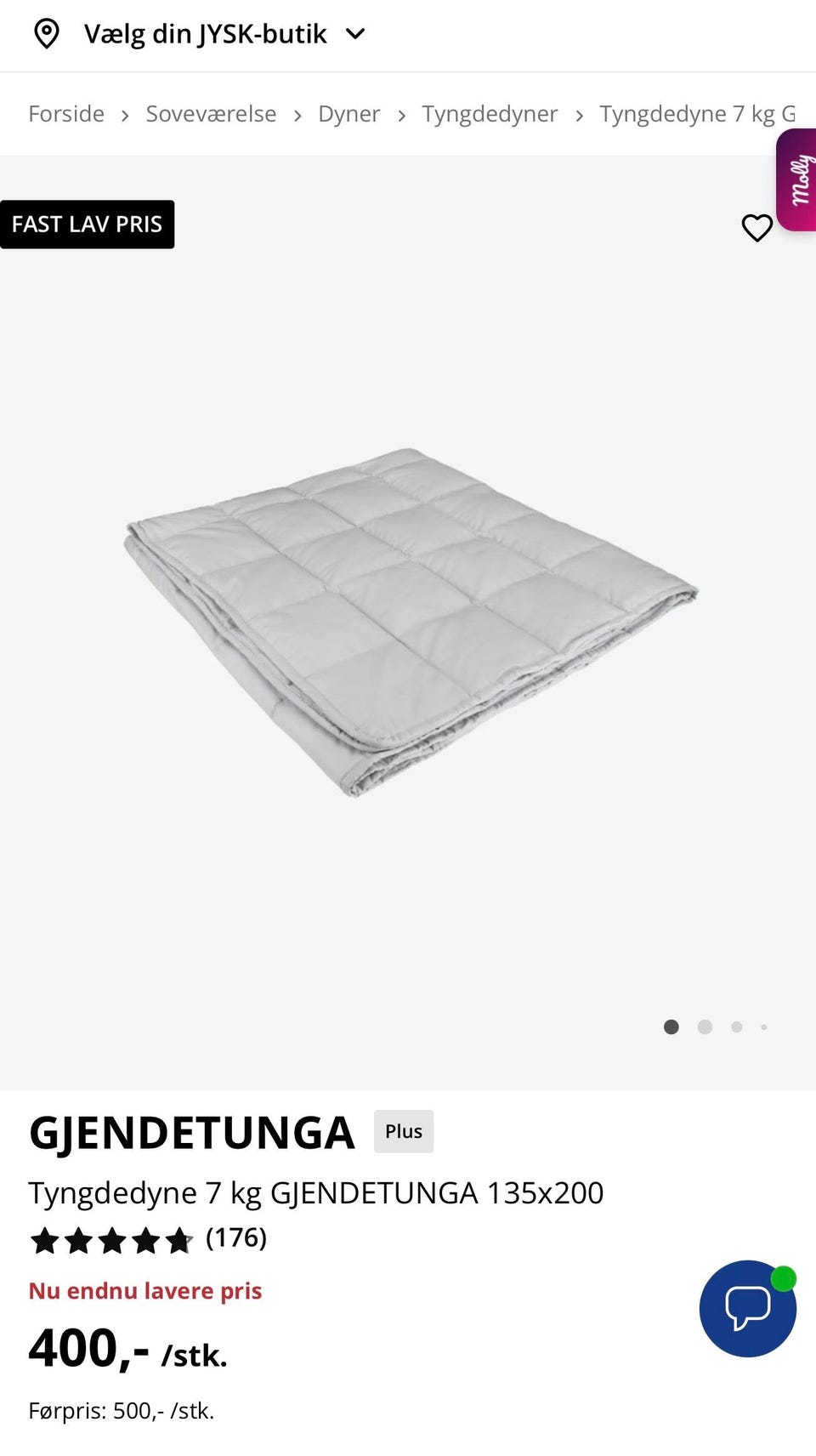
Task: Click the green online status dot on chat
Action: (x=784, y=1277)
